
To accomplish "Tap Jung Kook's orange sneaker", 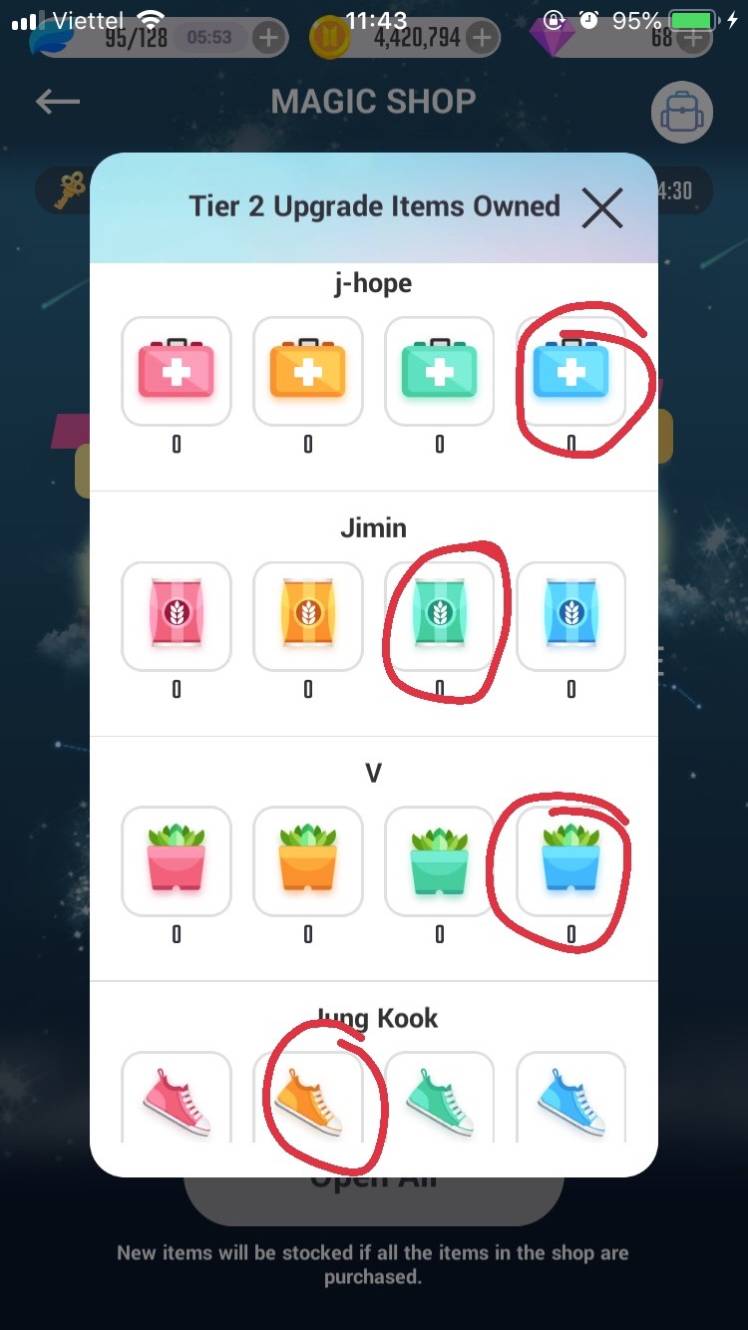I will 308,1100.
